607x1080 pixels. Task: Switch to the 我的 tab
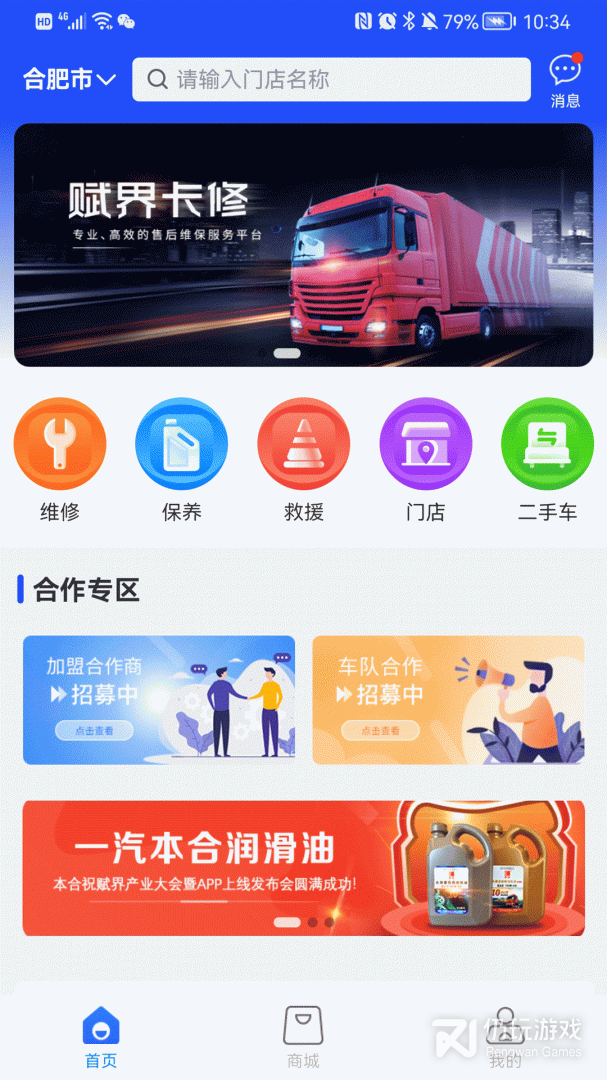coord(505,1036)
